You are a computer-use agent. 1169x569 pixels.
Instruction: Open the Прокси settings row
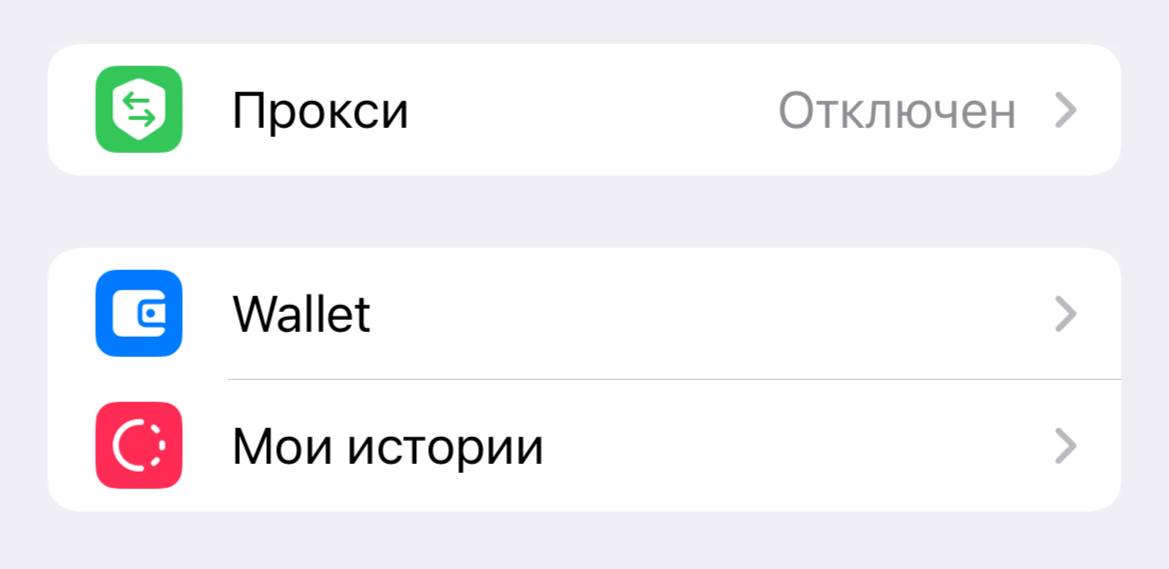[584, 110]
